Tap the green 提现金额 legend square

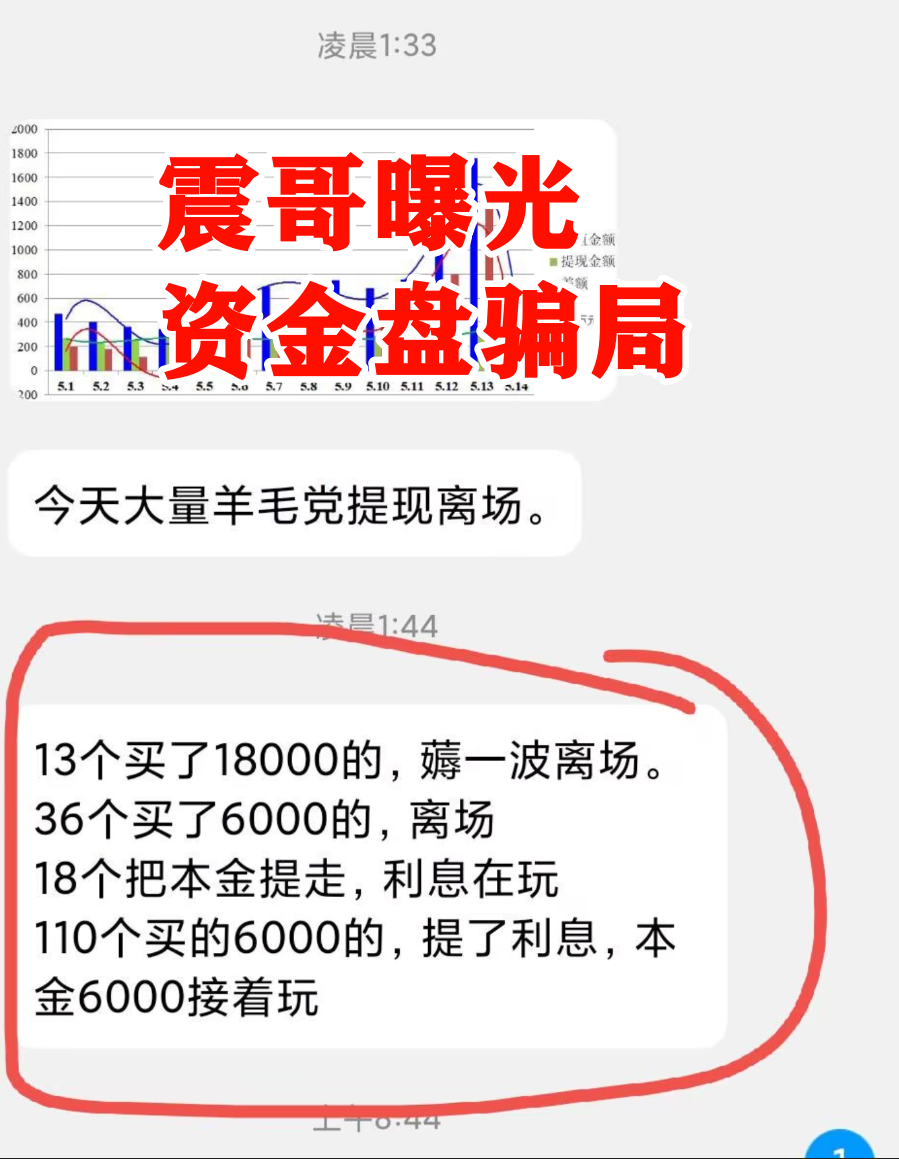tap(552, 261)
